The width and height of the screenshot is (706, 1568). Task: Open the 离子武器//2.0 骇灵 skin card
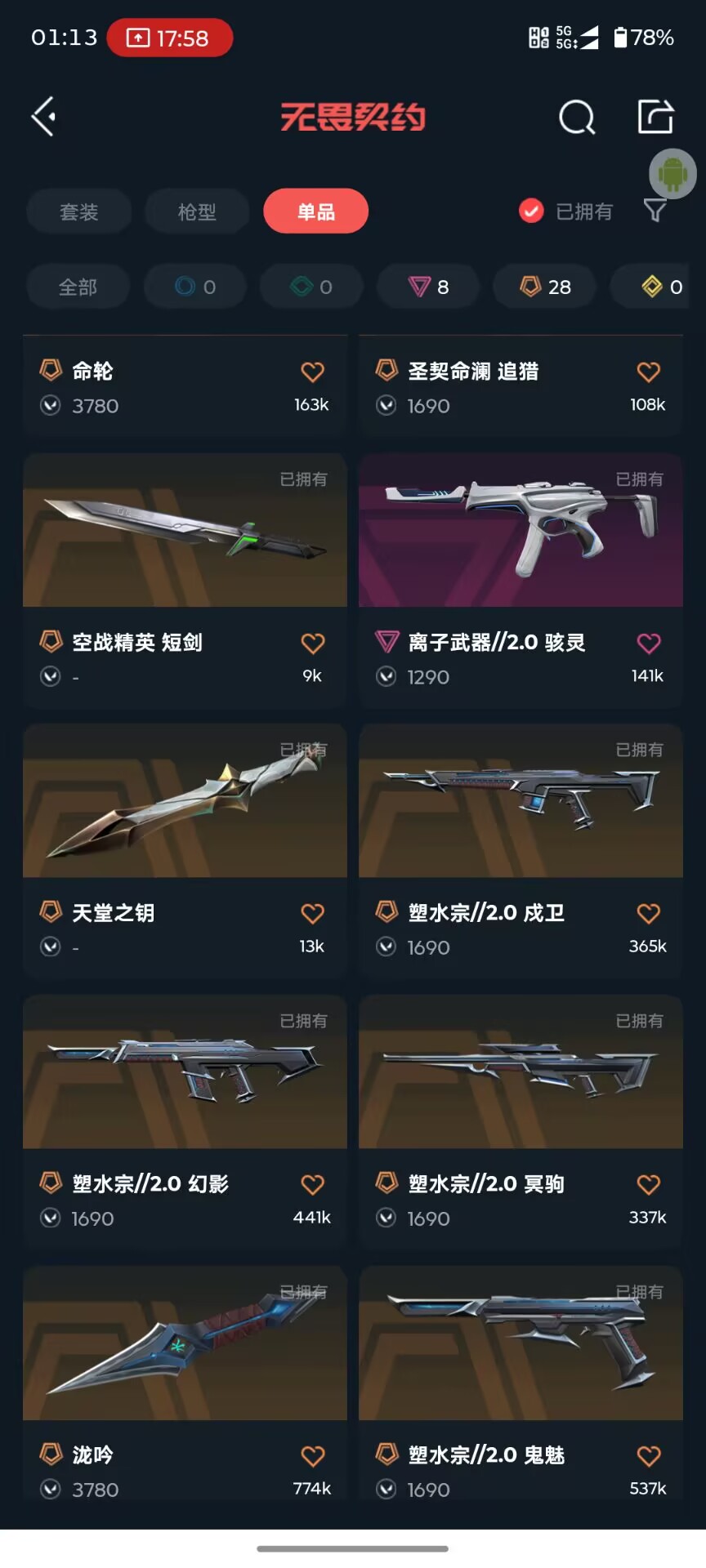tap(521, 580)
